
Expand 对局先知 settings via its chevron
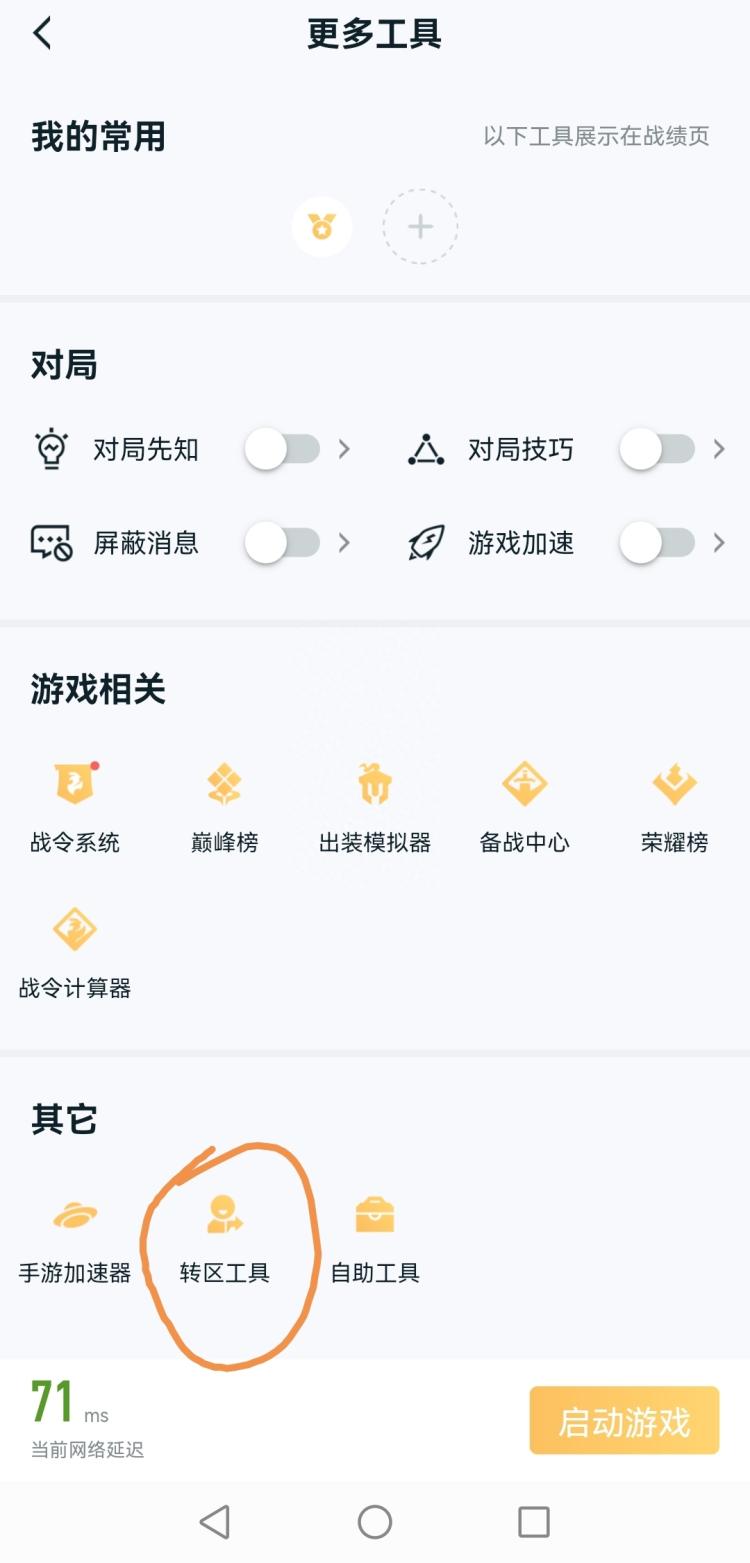coord(344,449)
